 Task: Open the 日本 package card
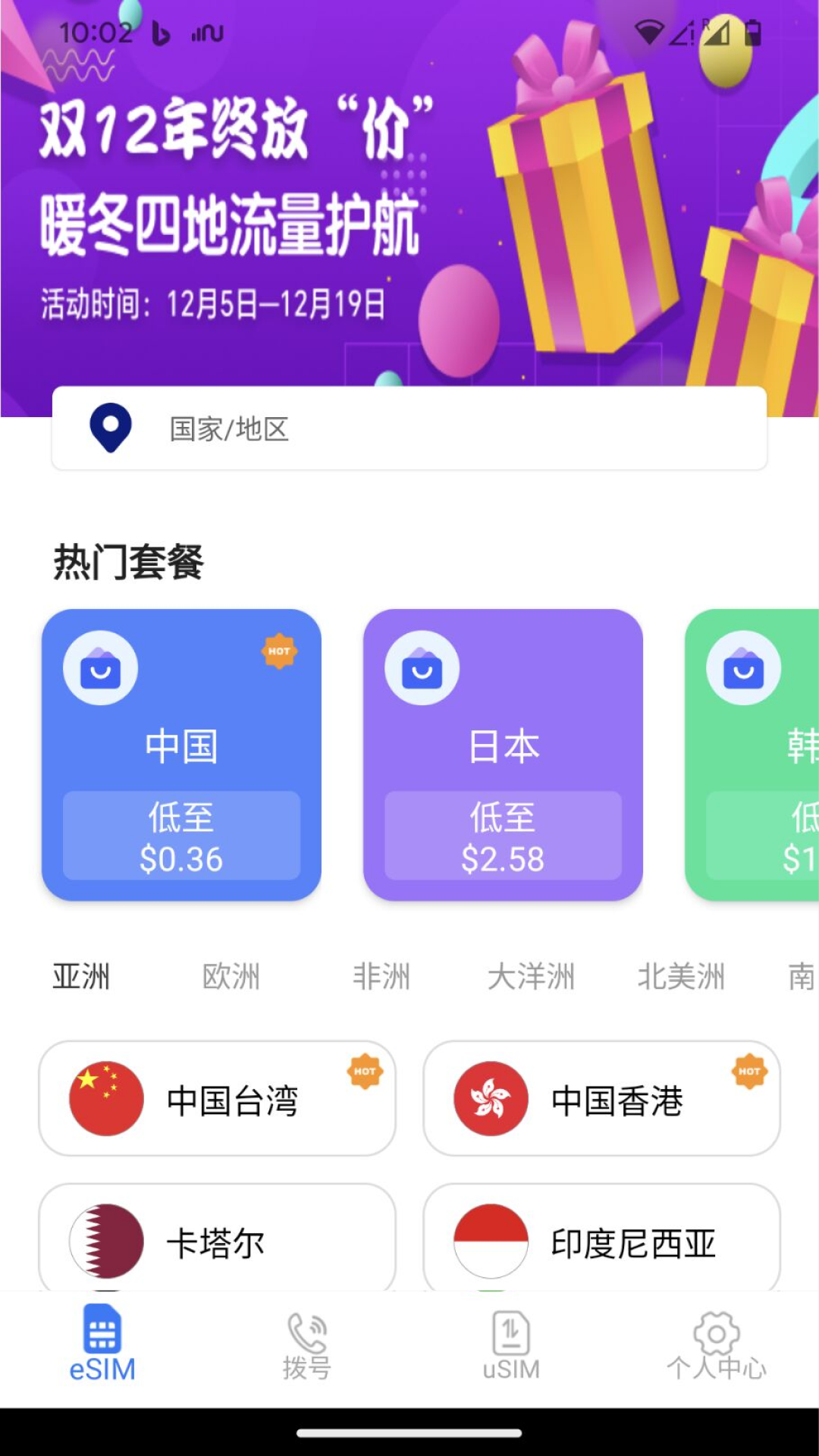503,755
